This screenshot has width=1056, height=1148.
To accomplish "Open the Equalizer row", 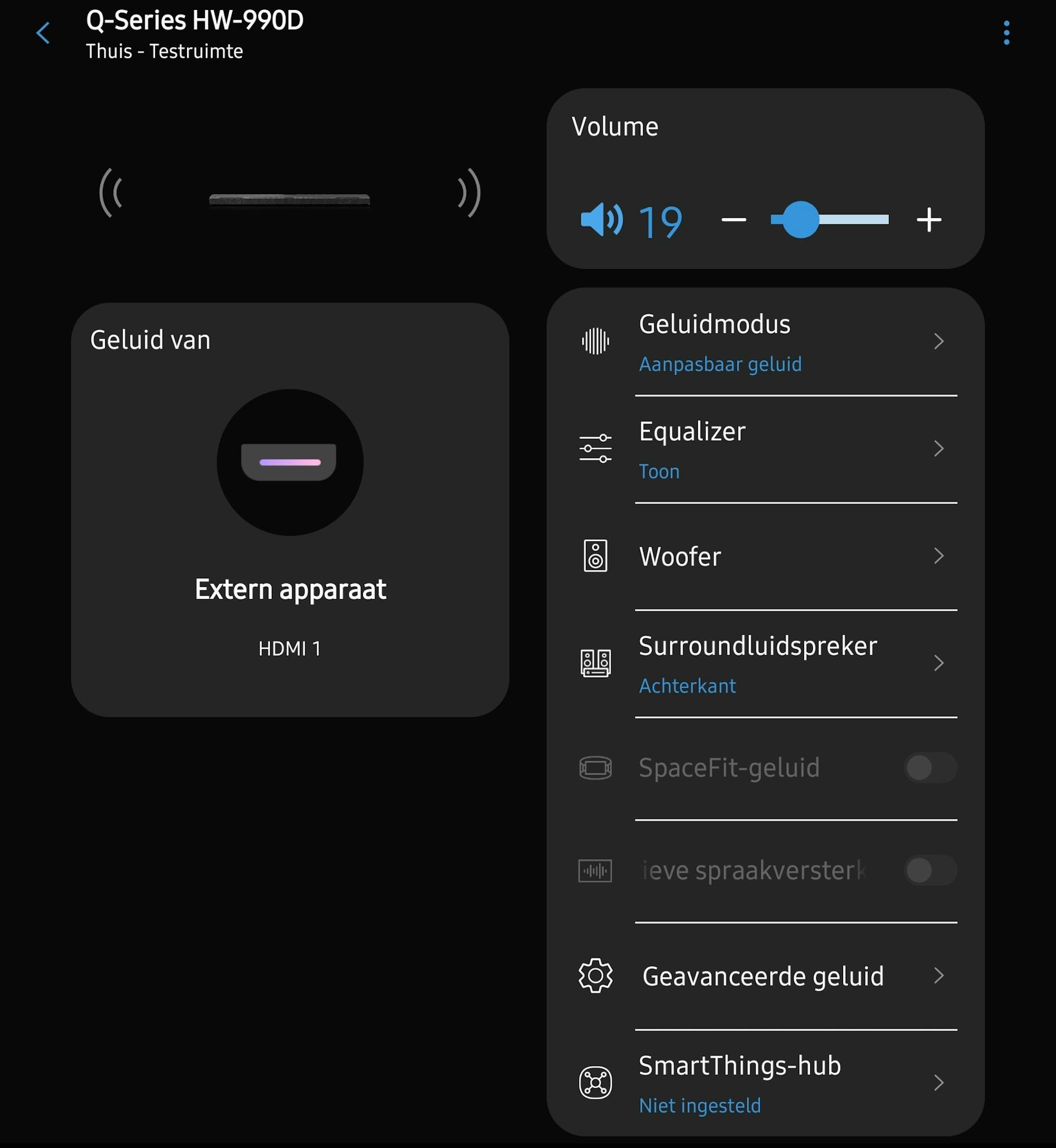I will click(765, 449).
